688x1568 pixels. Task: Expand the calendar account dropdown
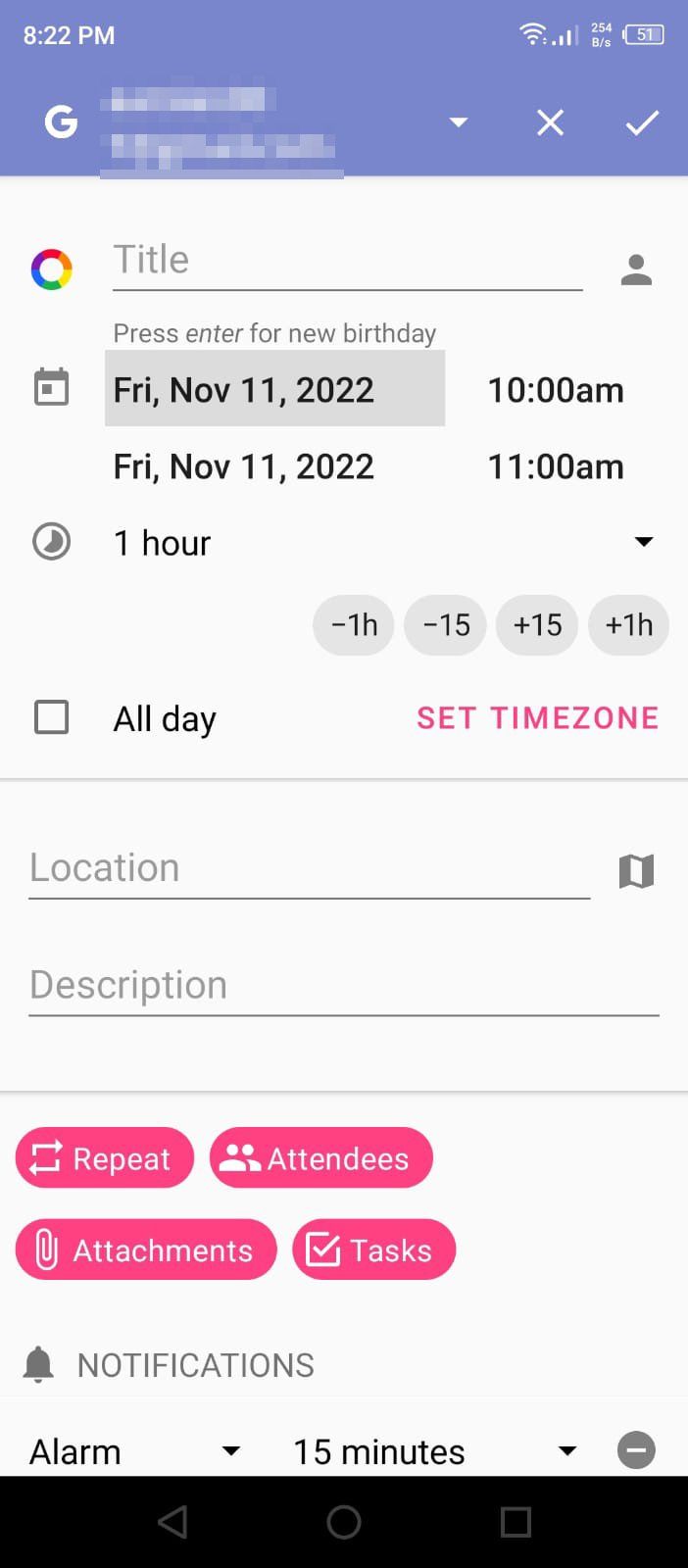(458, 122)
